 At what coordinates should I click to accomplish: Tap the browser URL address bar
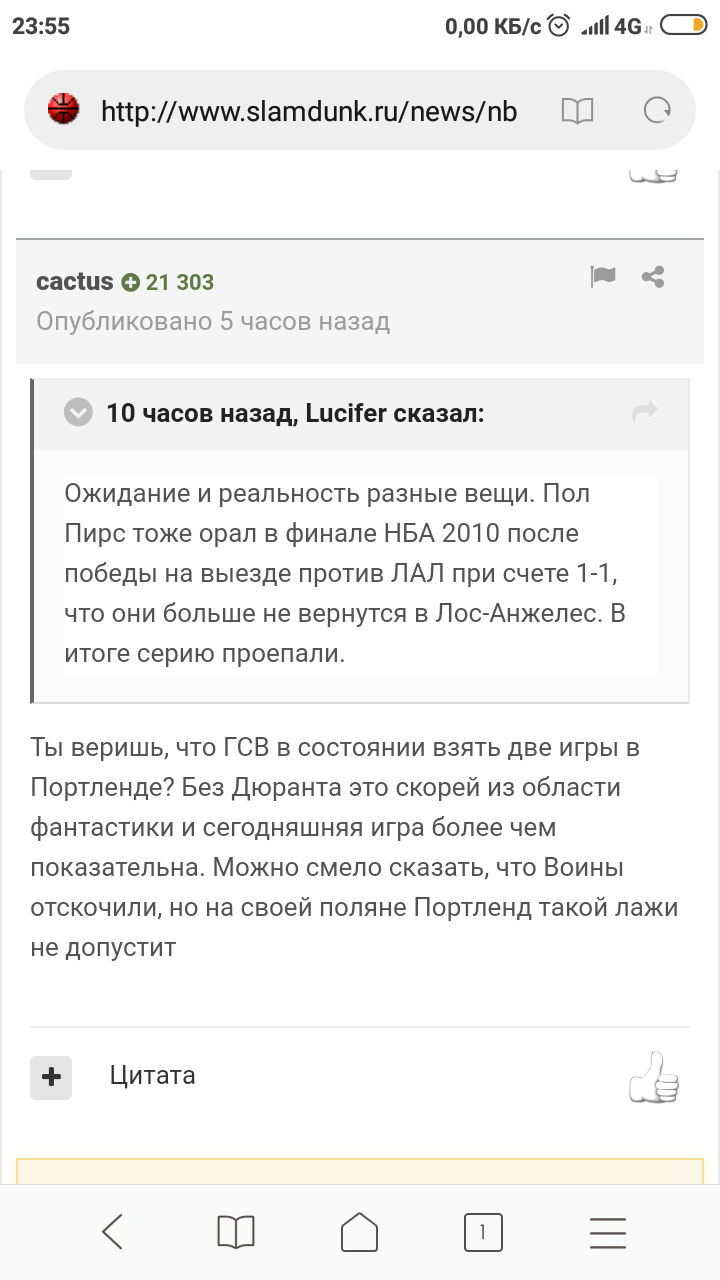(309, 111)
